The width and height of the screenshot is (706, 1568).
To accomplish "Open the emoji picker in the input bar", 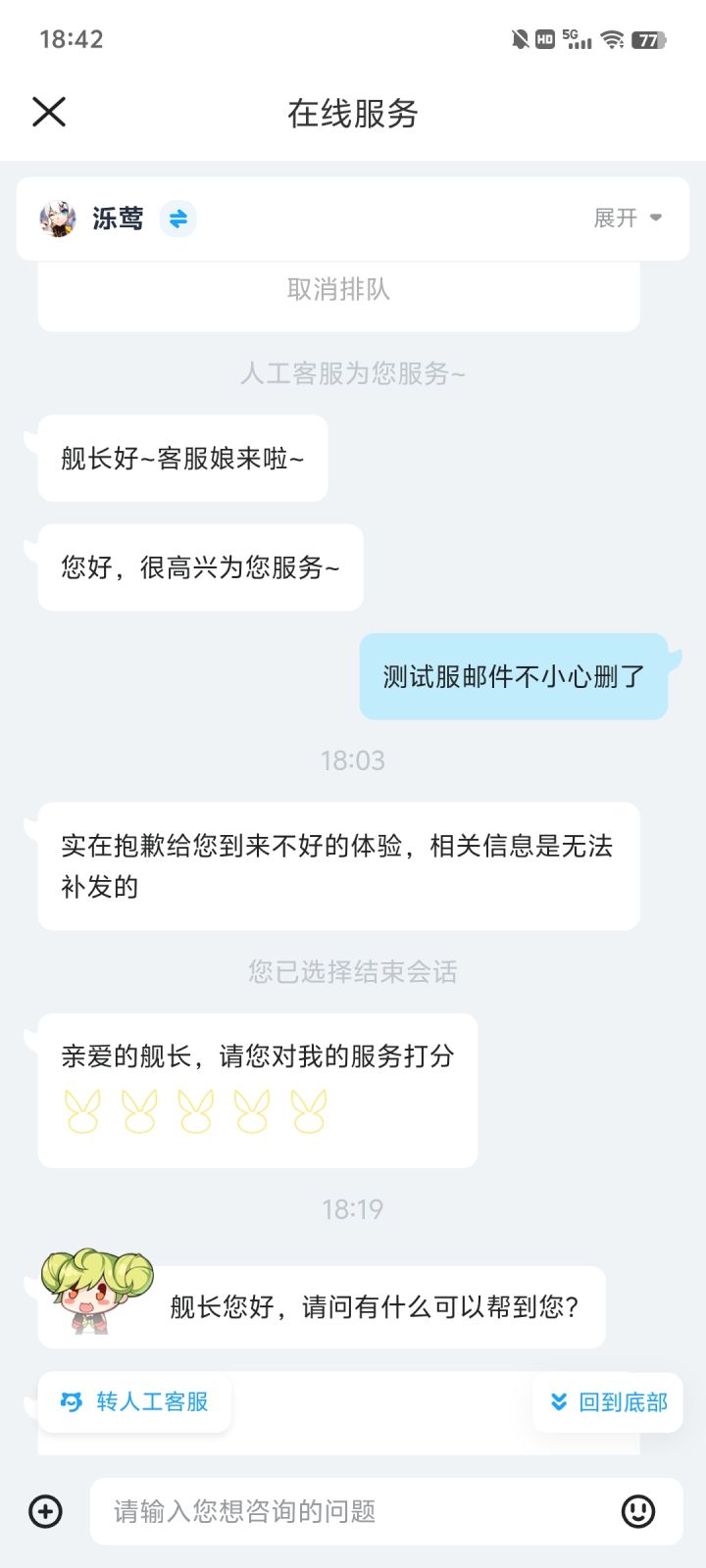I will (638, 1511).
